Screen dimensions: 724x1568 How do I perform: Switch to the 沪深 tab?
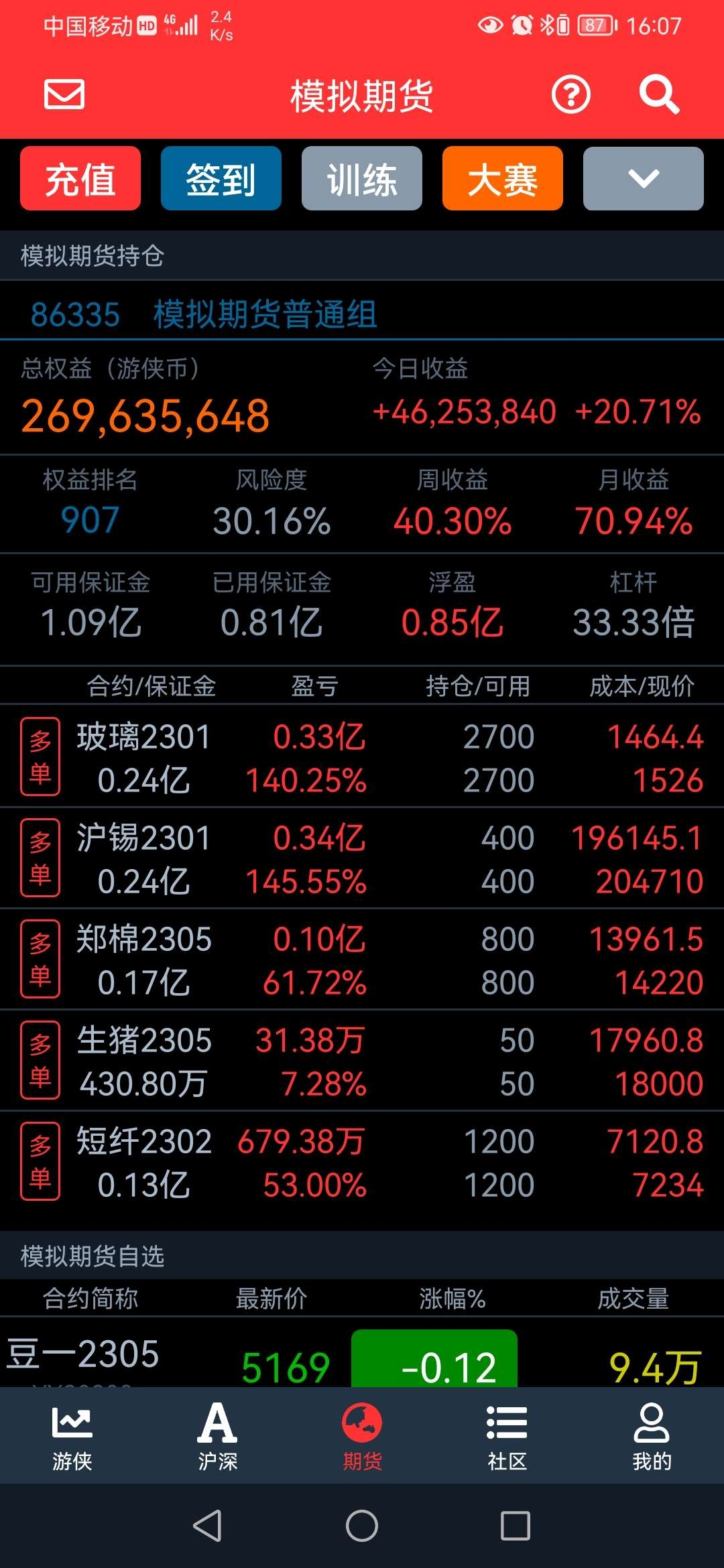tap(217, 1435)
